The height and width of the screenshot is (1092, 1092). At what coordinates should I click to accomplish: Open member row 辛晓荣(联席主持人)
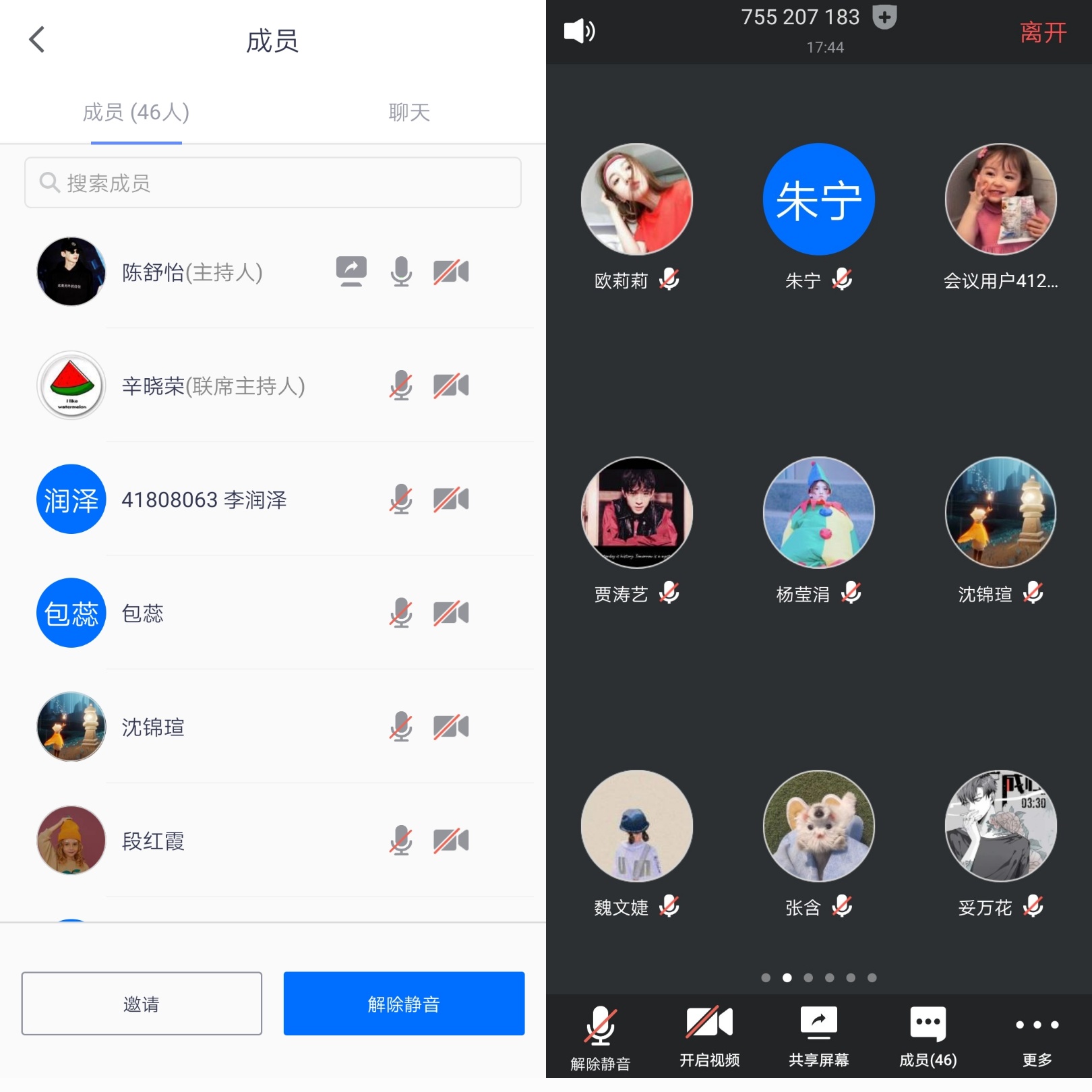(x=213, y=386)
